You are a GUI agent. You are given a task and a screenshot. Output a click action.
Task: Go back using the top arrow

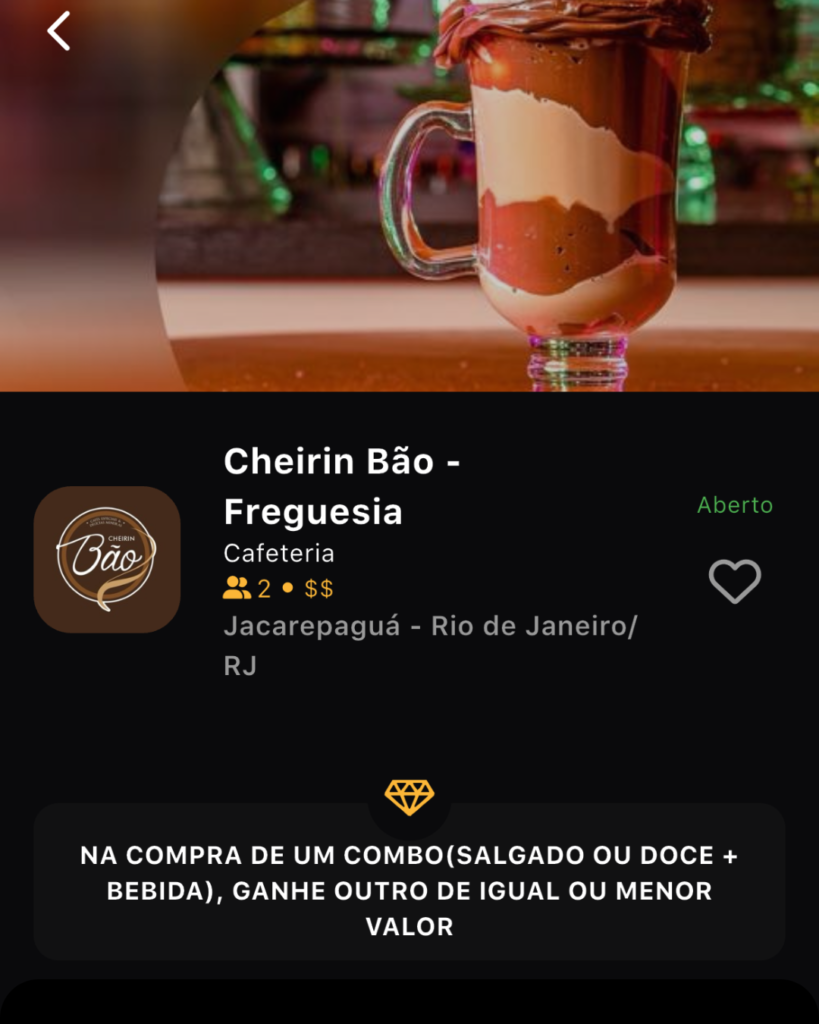click(59, 31)
